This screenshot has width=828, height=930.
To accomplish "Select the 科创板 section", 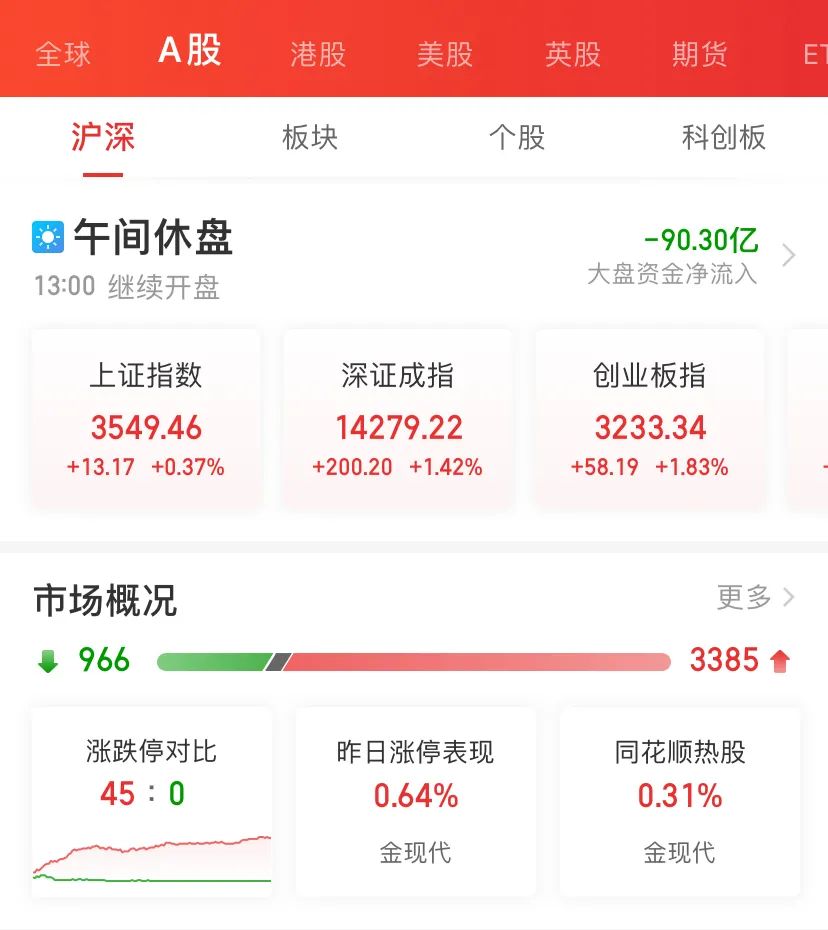I will (x=722, y=139).
